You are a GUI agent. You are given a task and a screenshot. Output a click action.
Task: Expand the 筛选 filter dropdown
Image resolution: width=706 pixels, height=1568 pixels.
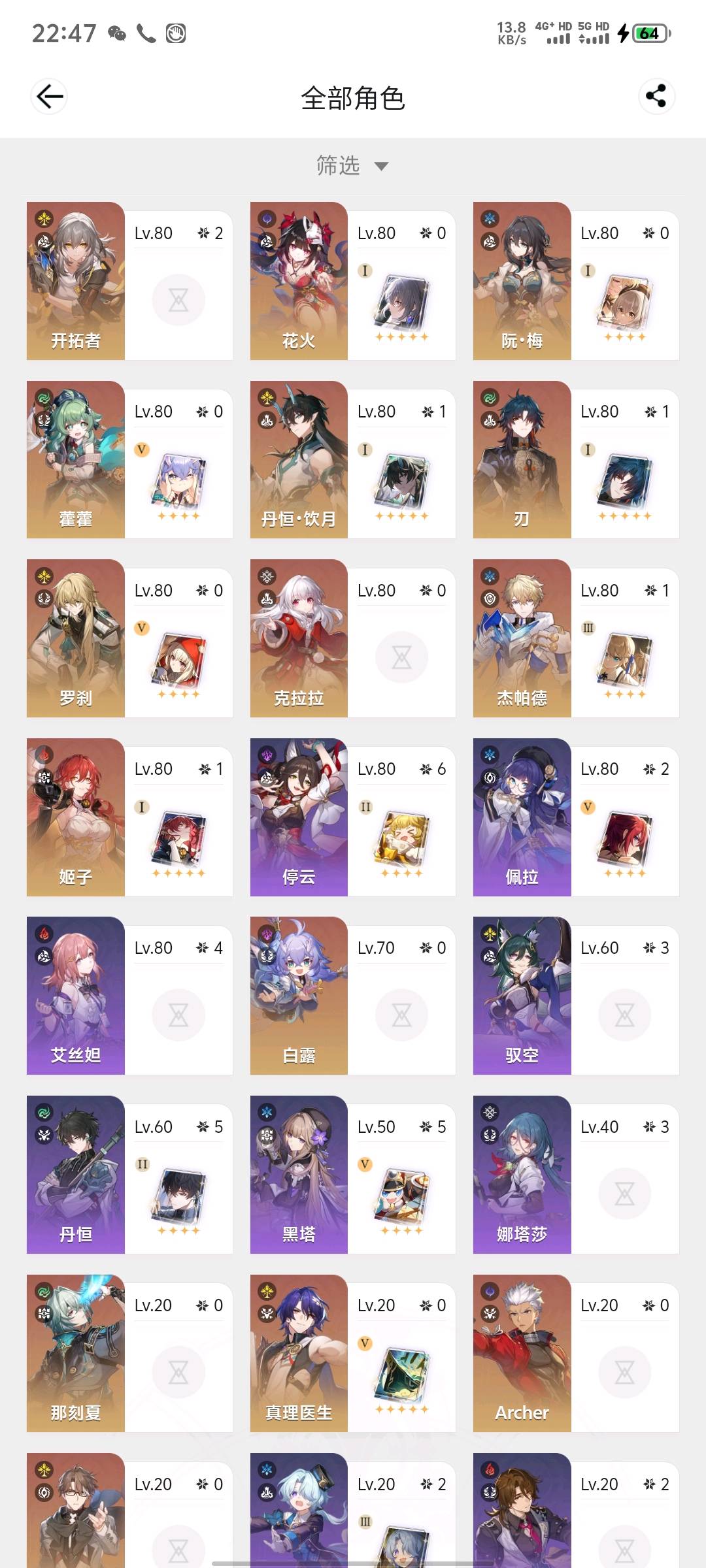[x=352, y=166]
